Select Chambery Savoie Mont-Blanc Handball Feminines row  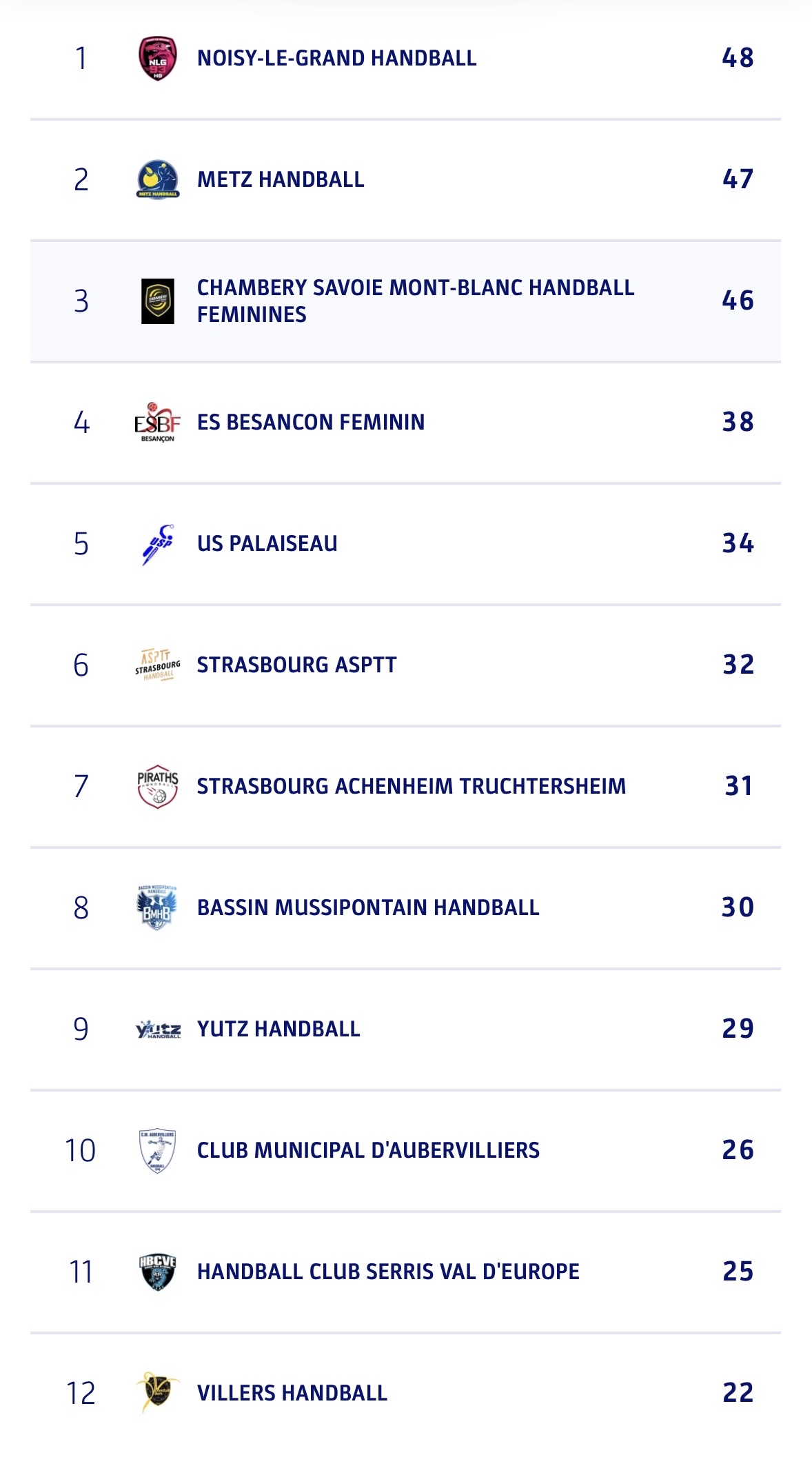415,301
